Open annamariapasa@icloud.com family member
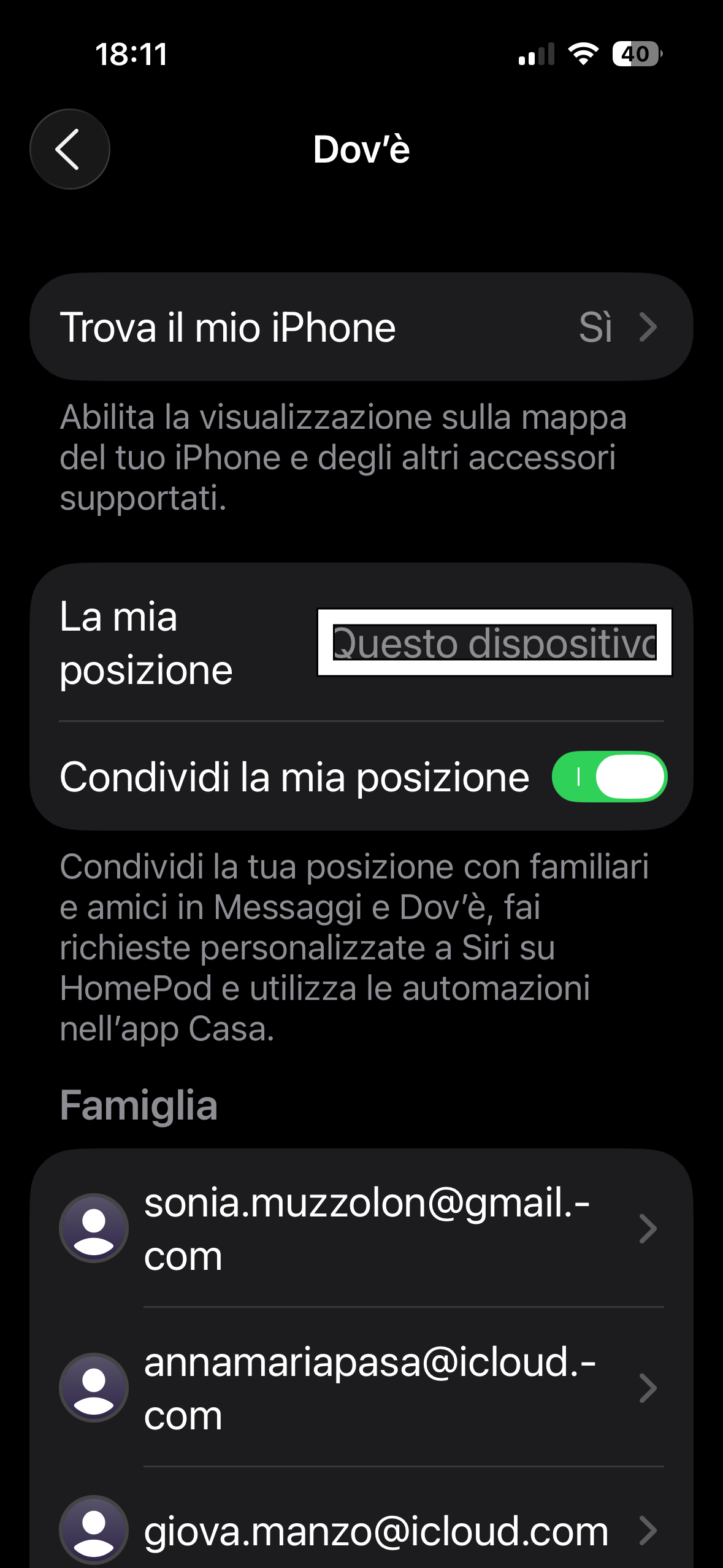Viewport: 723px width, 1568px height. (x=361, y=1388)
